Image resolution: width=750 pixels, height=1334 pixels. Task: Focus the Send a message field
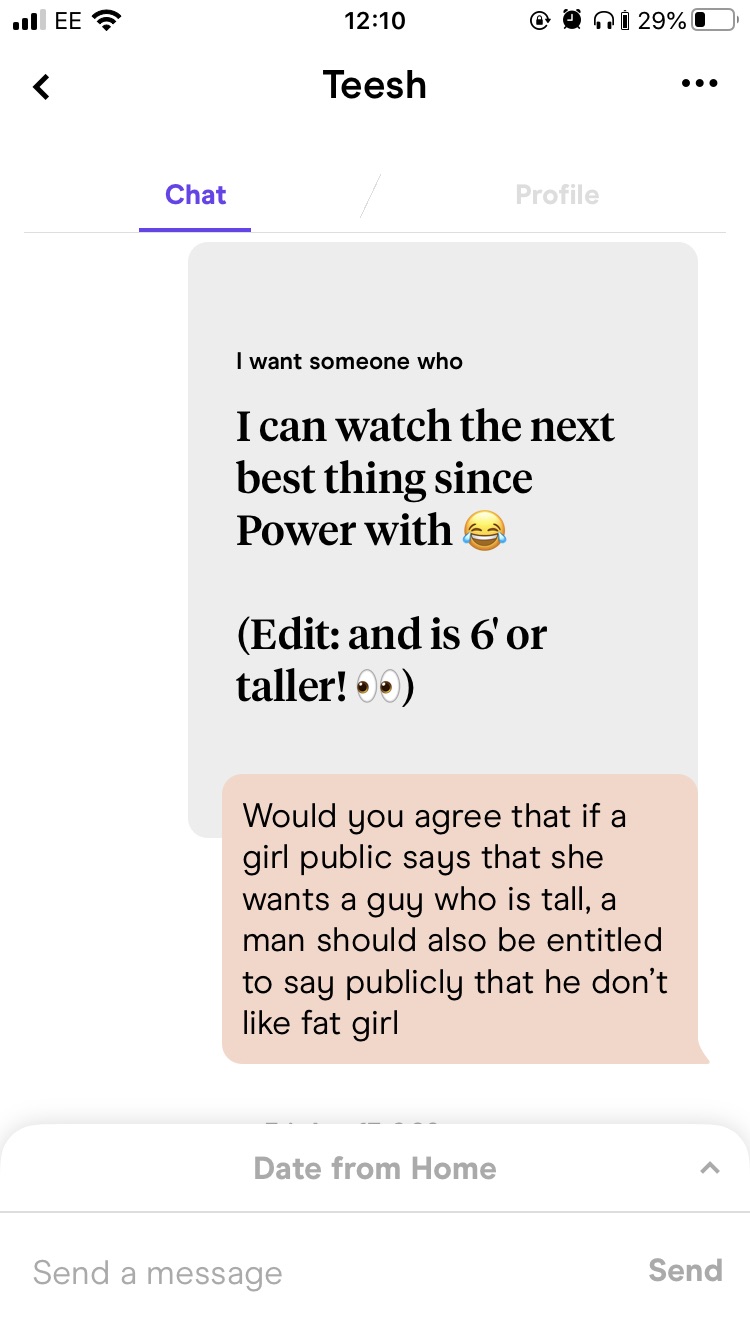tap(320, 1272)
